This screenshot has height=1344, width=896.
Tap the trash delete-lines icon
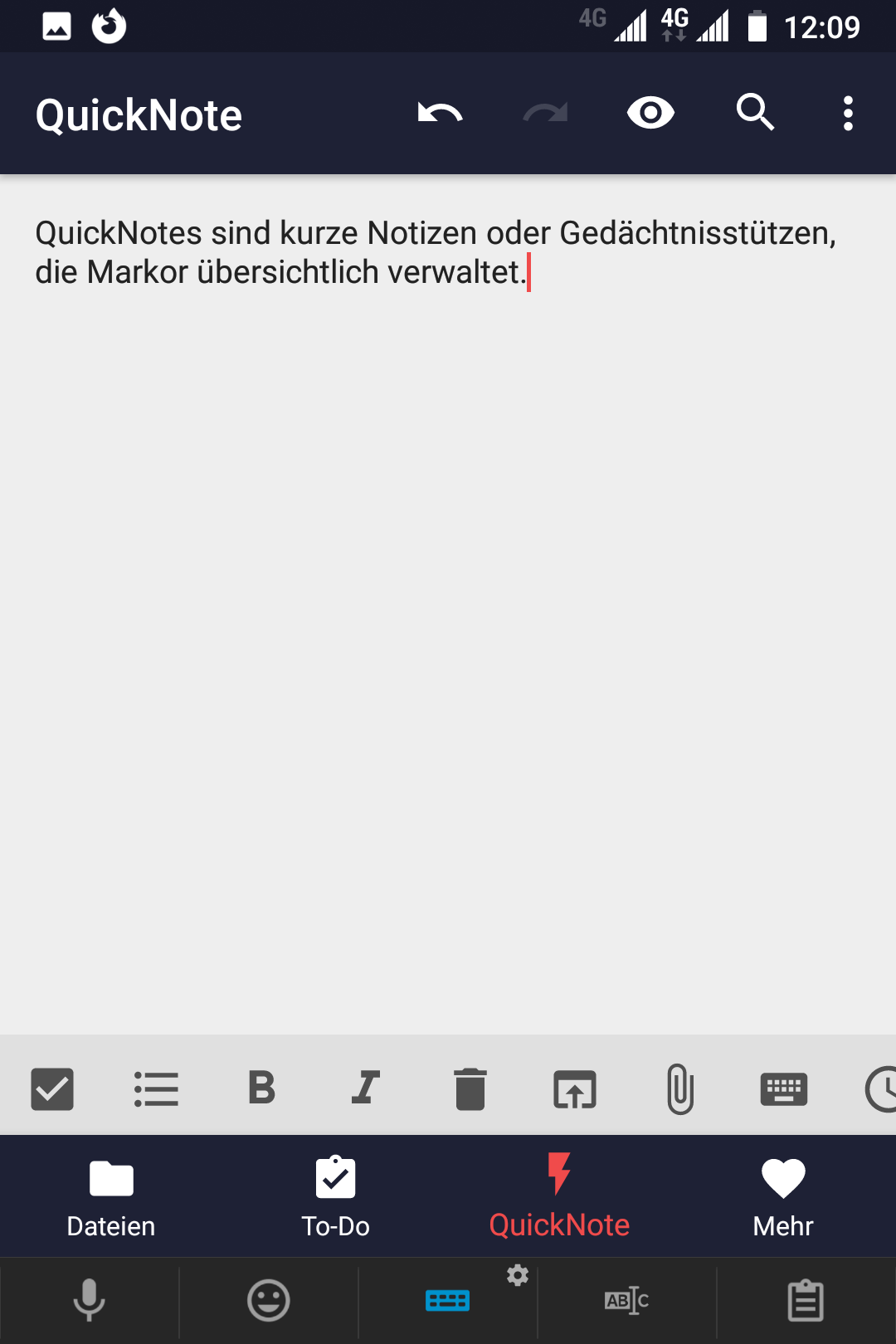coord(470,1088)
